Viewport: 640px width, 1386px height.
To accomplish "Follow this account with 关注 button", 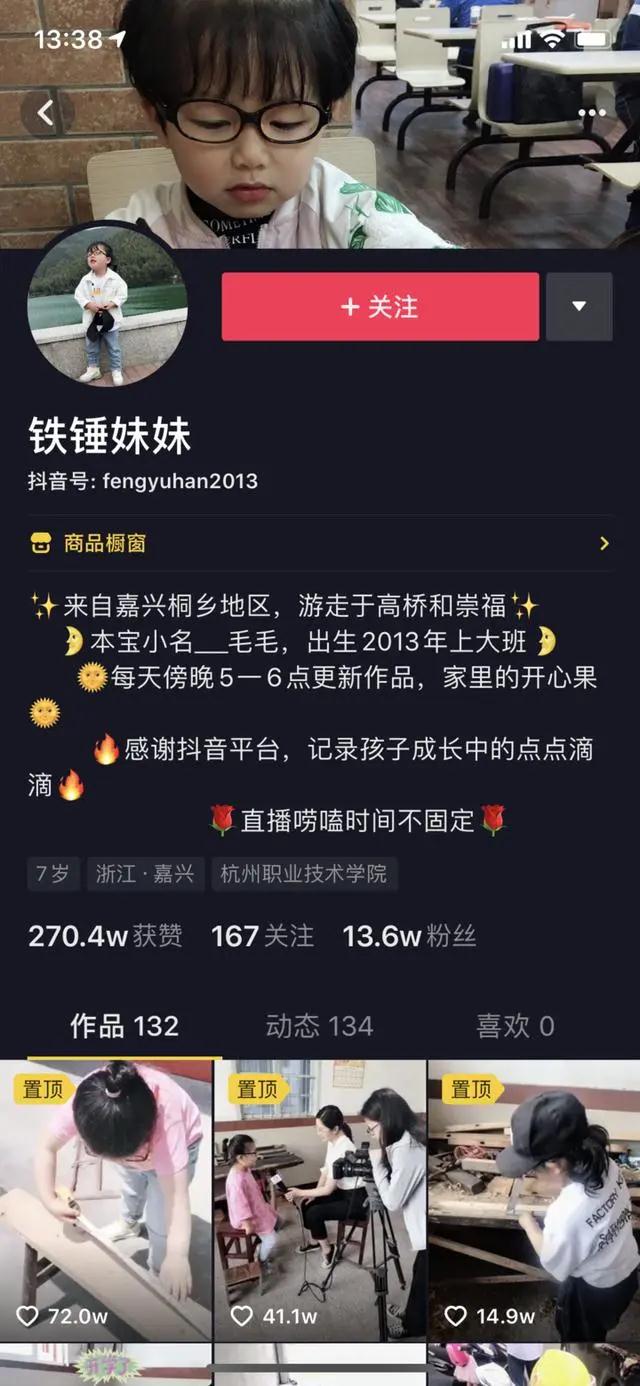I will click(380, 307).
